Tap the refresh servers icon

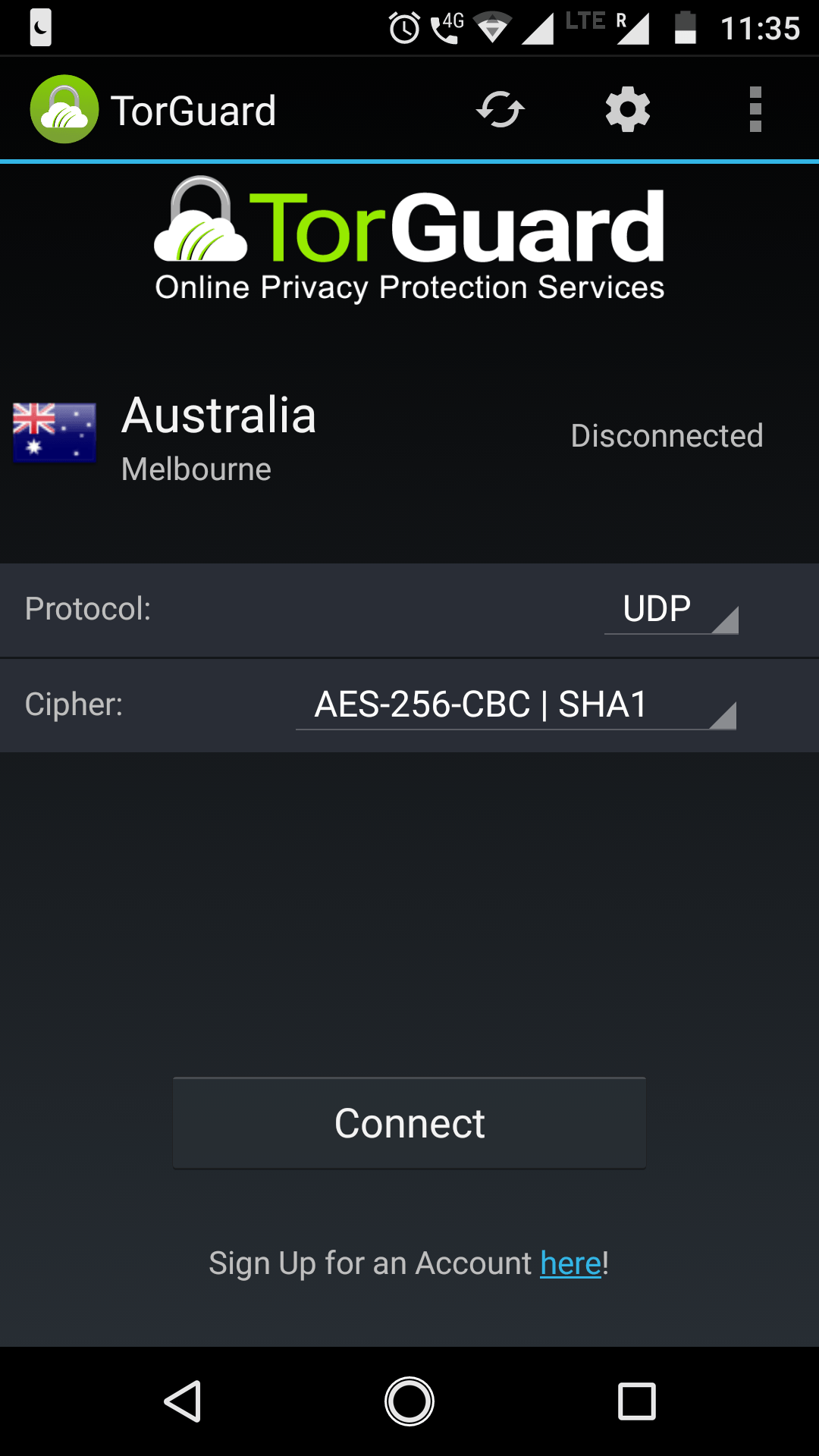click(x=500, y=110)
